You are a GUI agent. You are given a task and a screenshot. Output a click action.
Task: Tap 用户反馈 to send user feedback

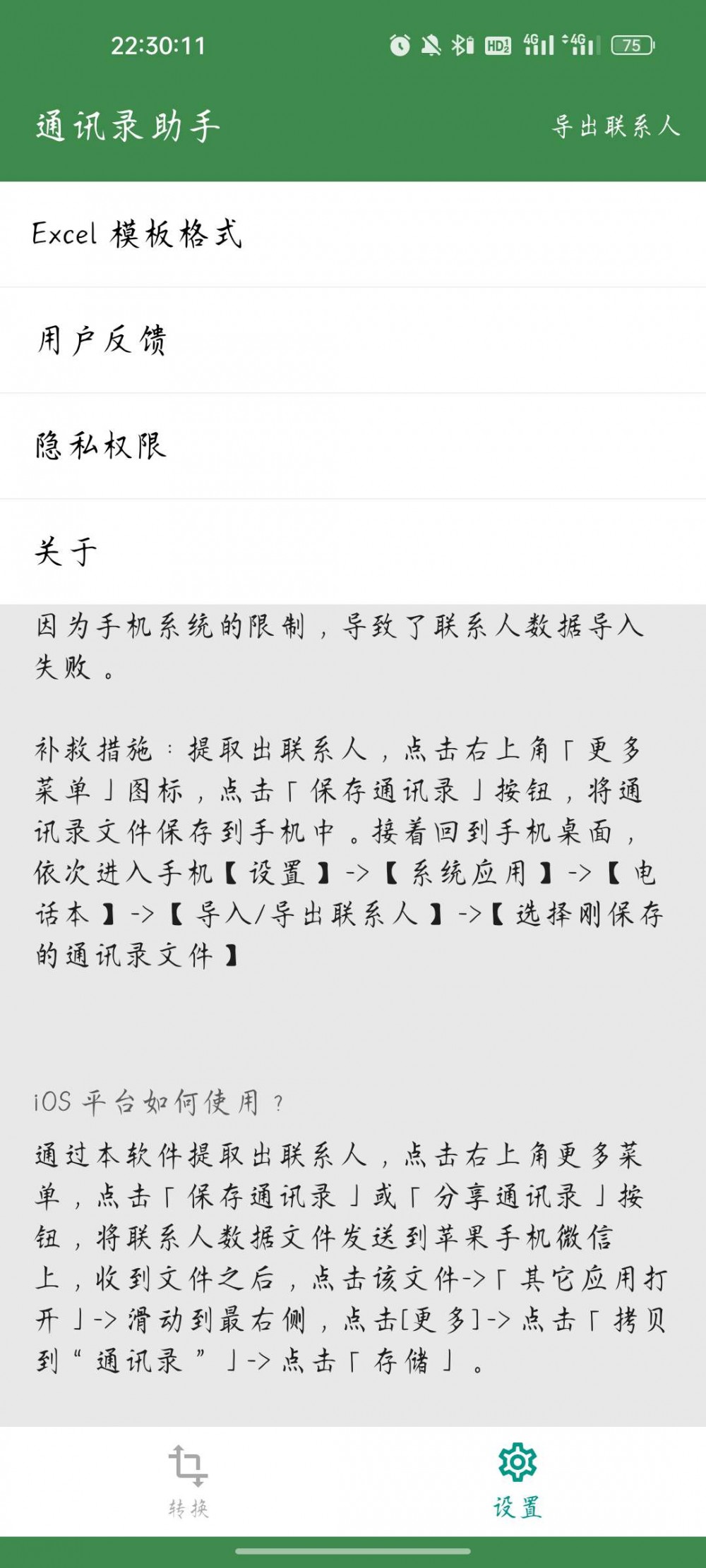pyautogui.click(x=102, y=339)
